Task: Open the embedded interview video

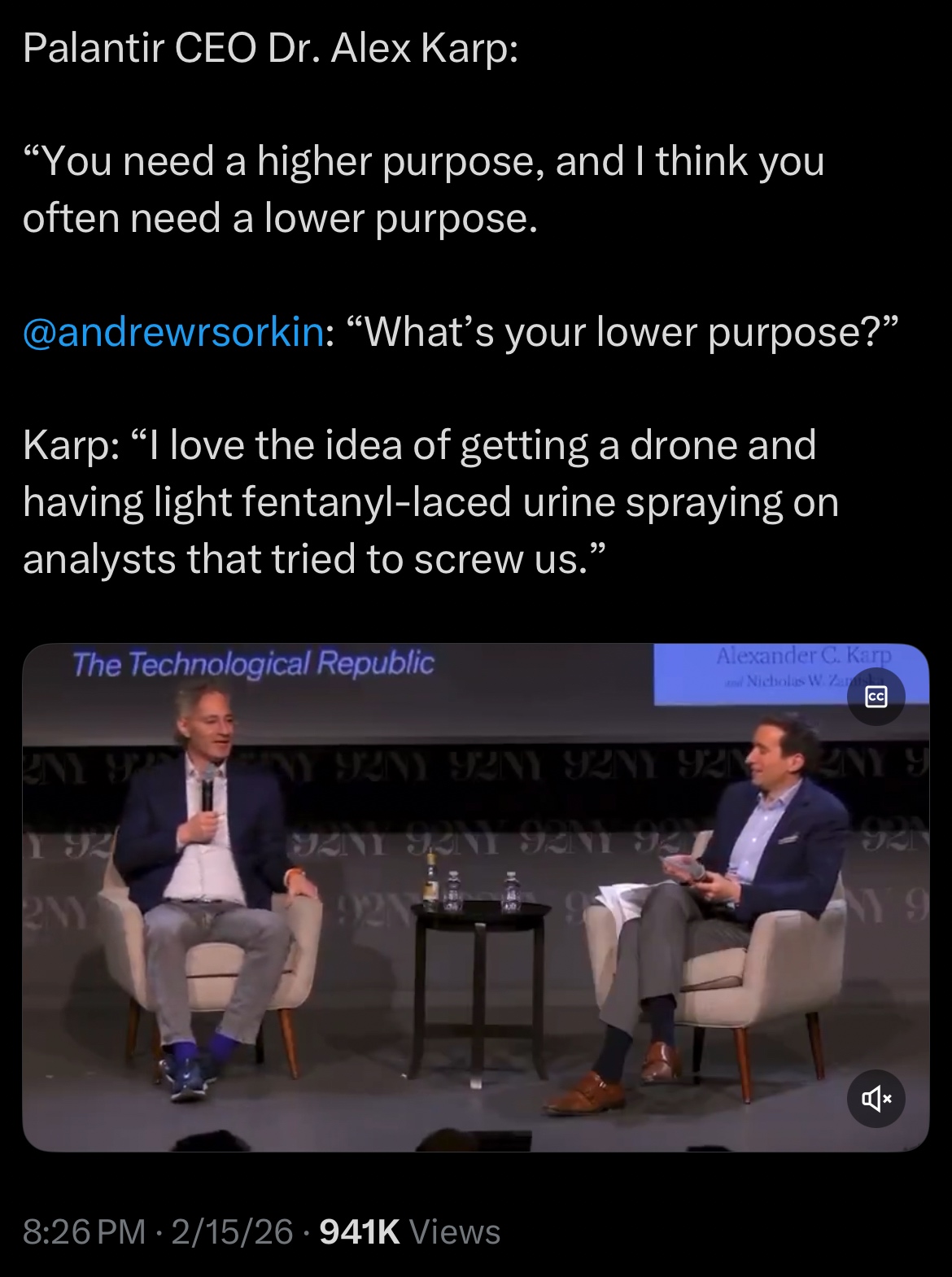Action: (475, 897)
